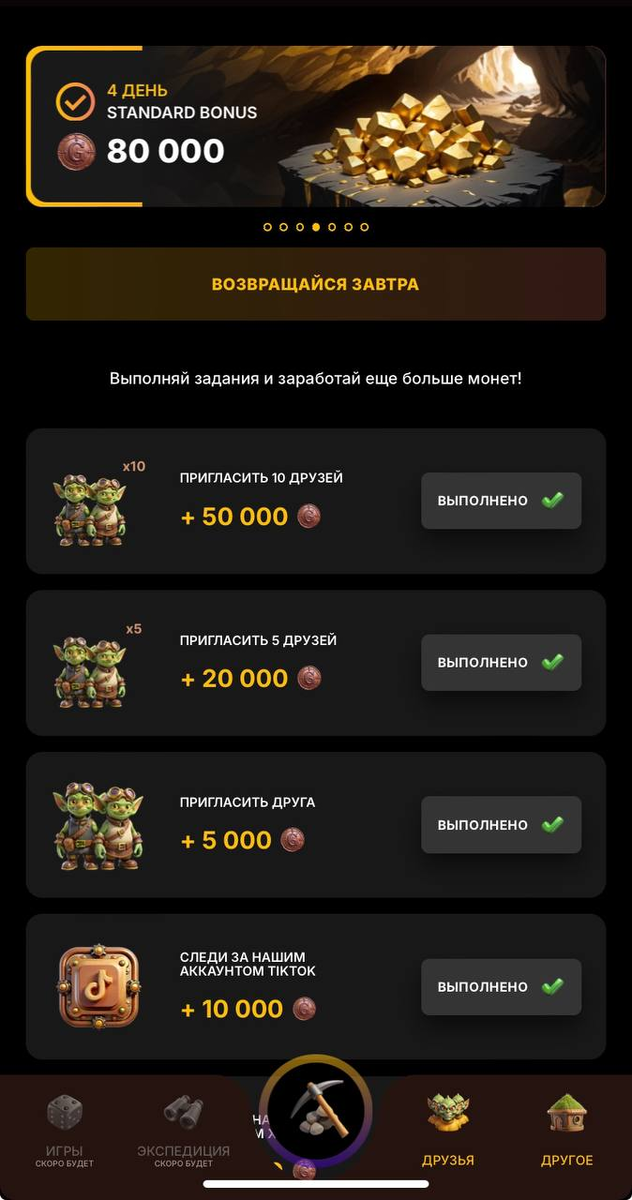Switch to the ЭКСПЕДИЦИЯ tab
The width and height of the screenshot is (632, 1200).
[183, 1131]
